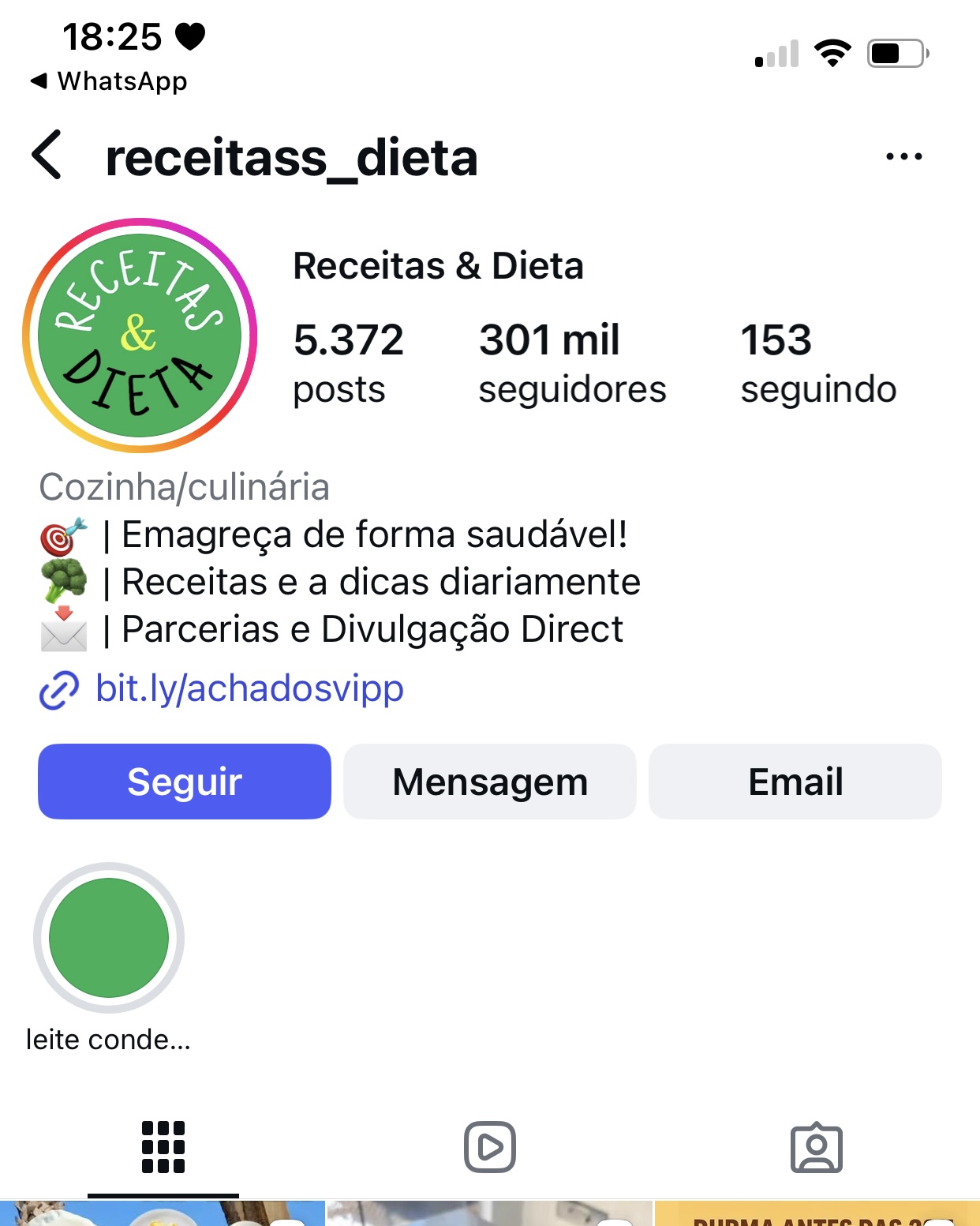Tap Mensagem to send a message
This screenshot has height=1226, width=980.
click(489, 781)
